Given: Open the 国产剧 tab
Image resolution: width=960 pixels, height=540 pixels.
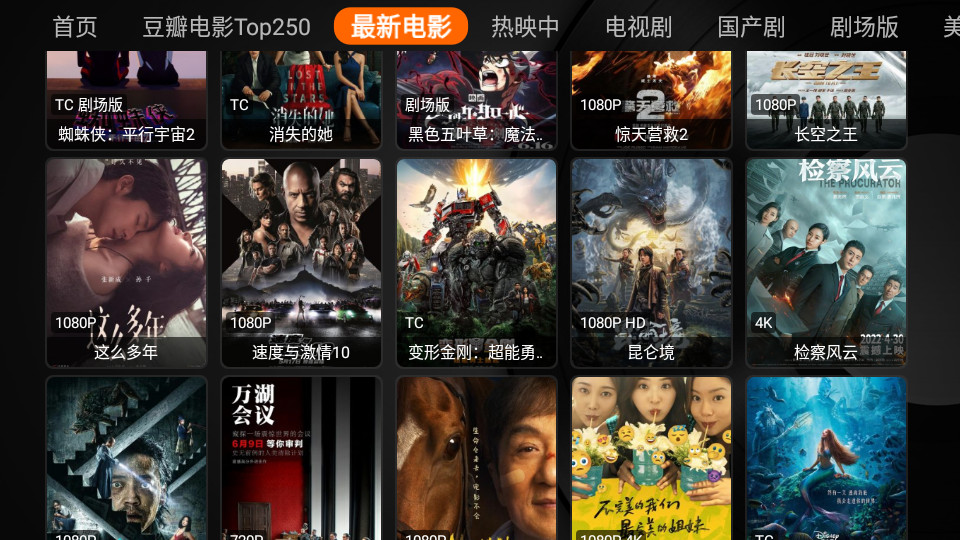Looking at the screenshot, I should tap(751, 27).
